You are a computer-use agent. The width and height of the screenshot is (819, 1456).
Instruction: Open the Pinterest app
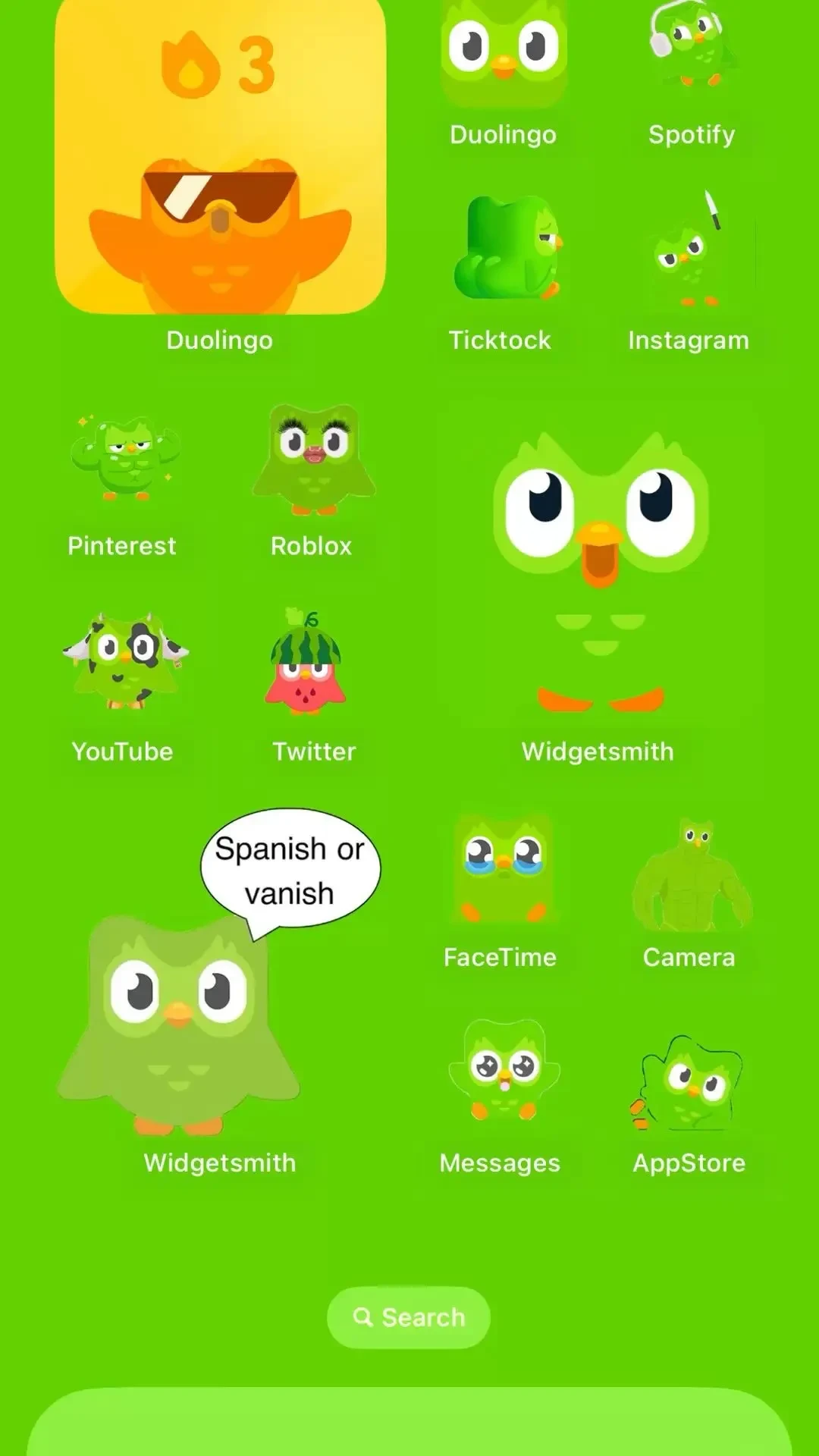[125, 457]
